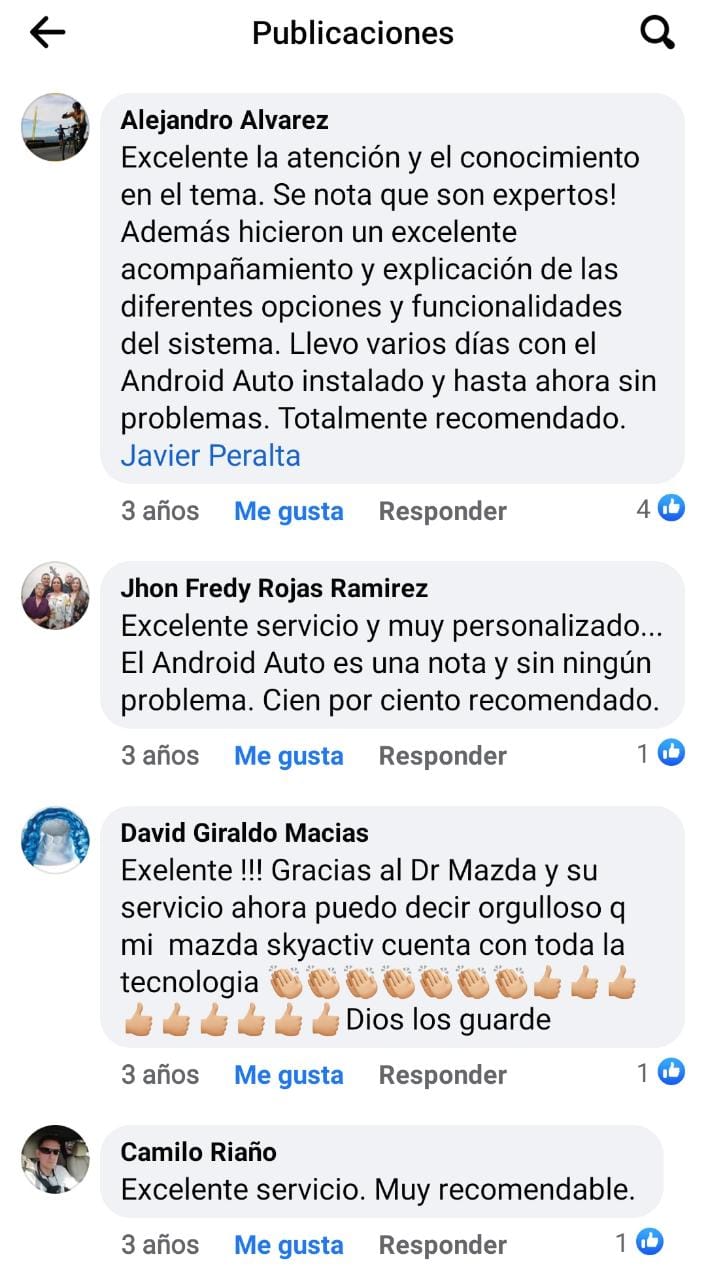This screenshot has width=706, height=1280.
Task: Open David Giraldo Macias's profile picture
Action: tap(56, 840)
